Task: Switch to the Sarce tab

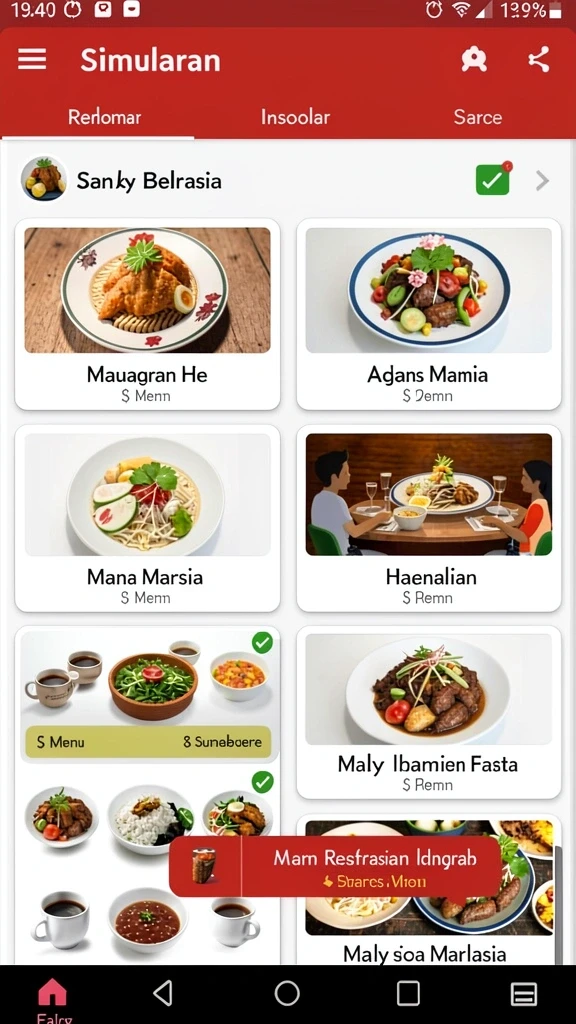Action: tap(478, 118)
